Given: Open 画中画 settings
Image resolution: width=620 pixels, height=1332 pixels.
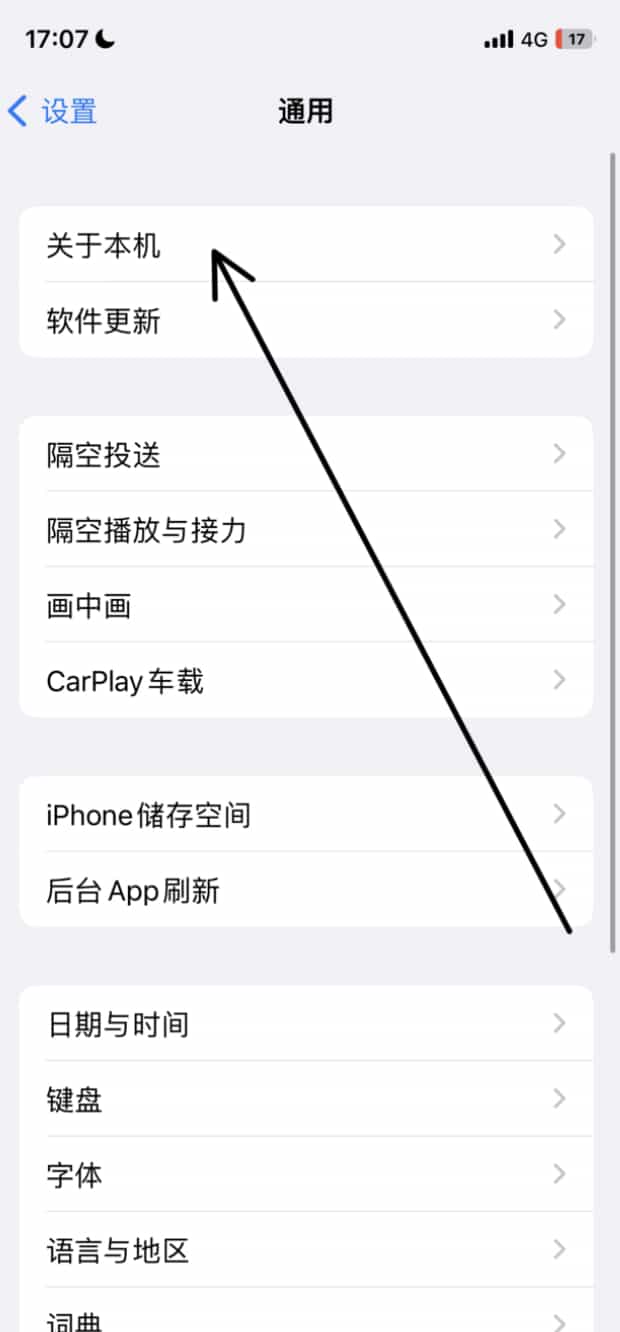Looking at the screenshot, I should pos(306,605).
